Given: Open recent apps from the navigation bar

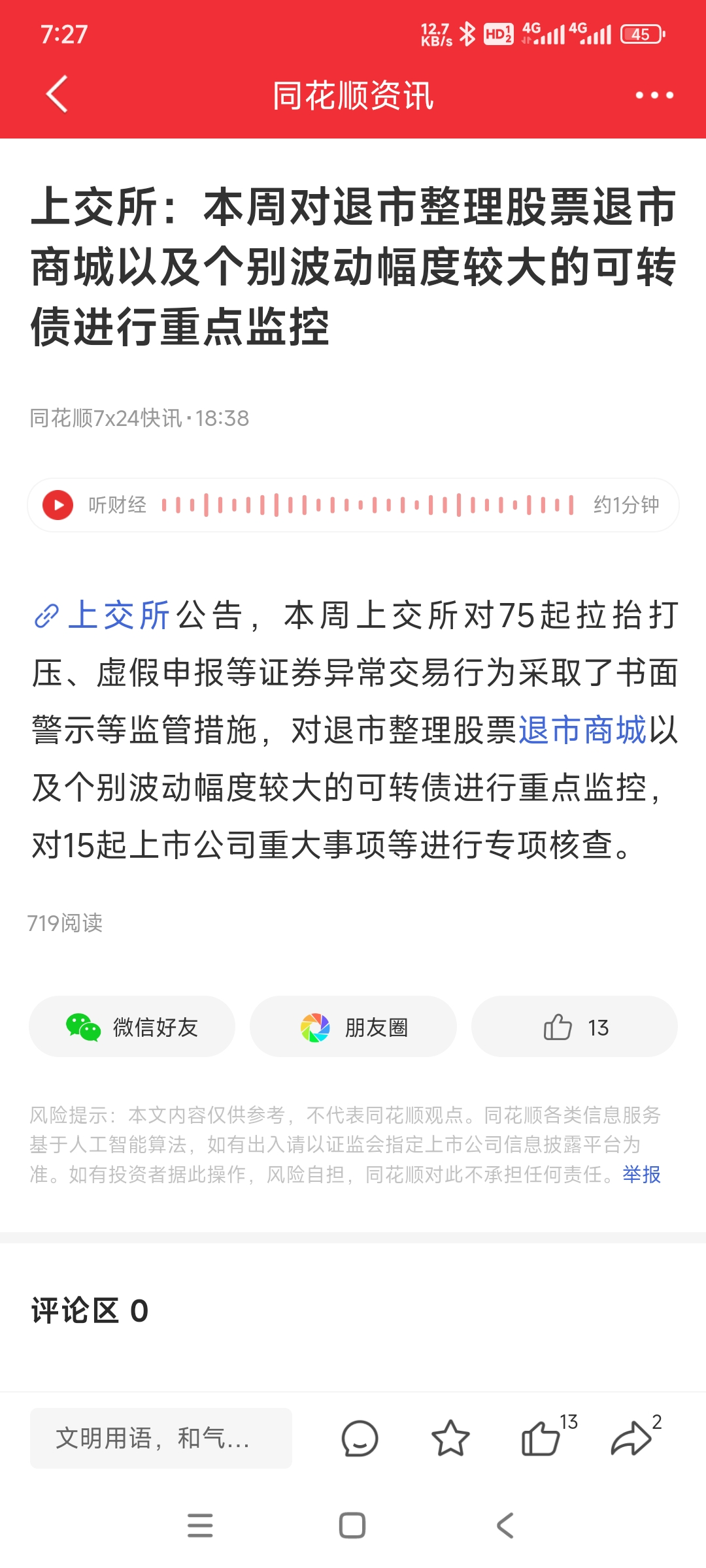Looking at the screenshot, I should [200, 1526].
